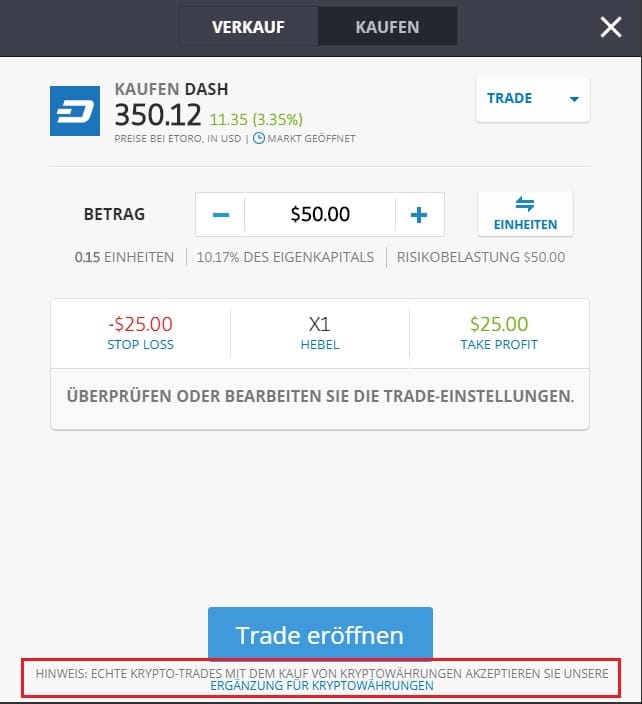Open the Stop Loss settings
Viewport: 642px width, 704px height.
140,333
